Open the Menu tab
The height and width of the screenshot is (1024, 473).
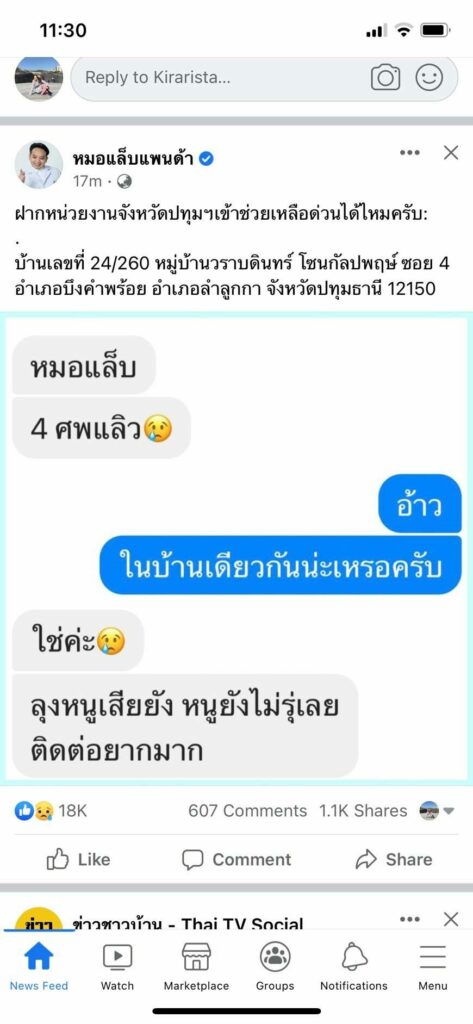pos(432,967)
